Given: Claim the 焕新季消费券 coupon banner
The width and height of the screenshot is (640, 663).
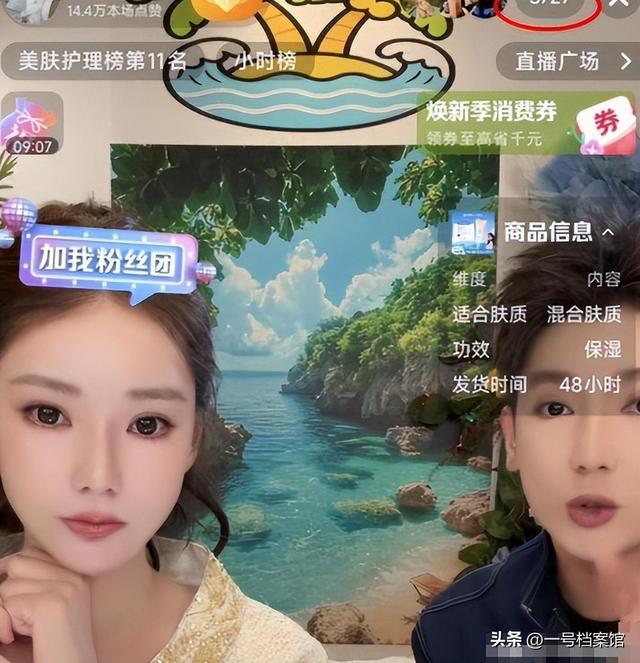Looking at the screenshot, I should coord(527,123).
